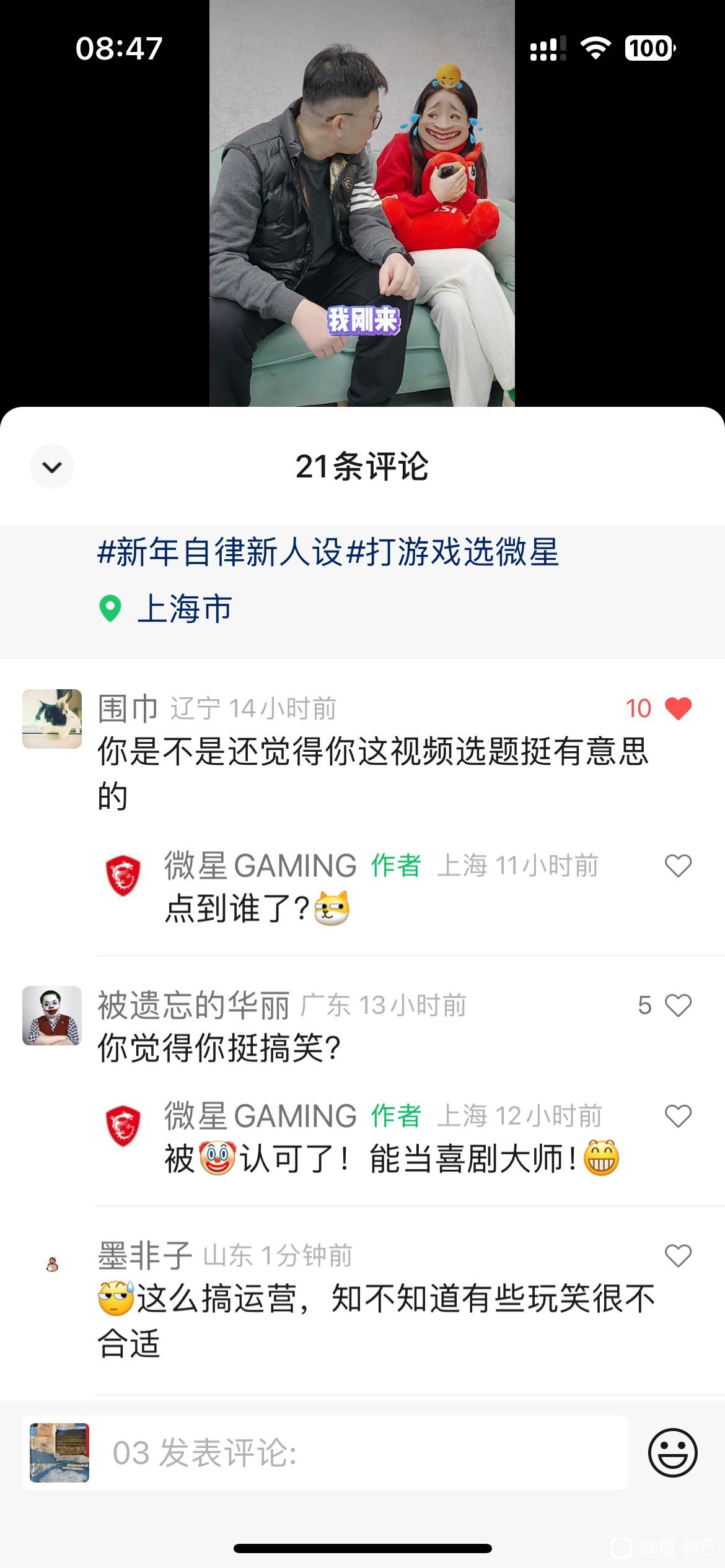Like 微星GAMING's reply about 喜剧大师
This screenshot has width=725, height=1568.
(x=677, y=1116)
